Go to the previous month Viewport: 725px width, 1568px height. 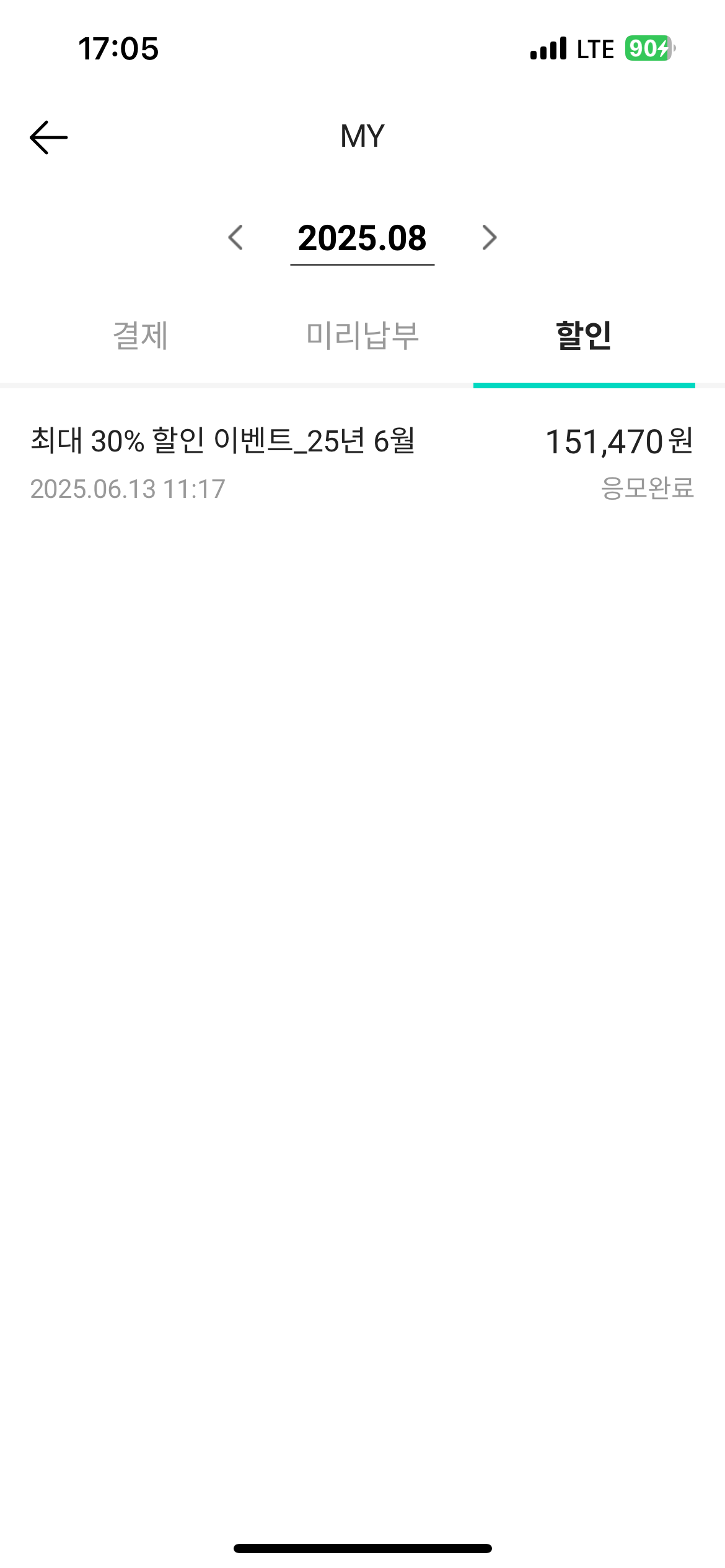[235, 238]
